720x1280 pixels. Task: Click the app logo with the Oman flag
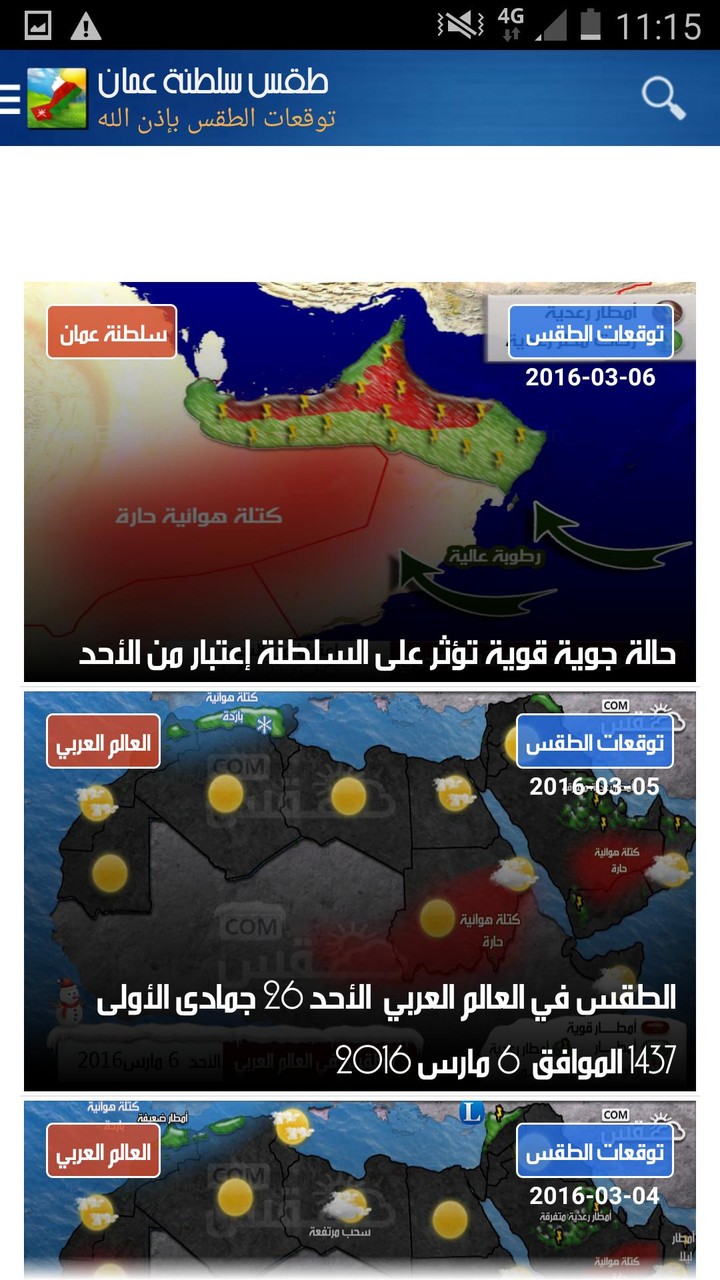click(x=55, y=96)
